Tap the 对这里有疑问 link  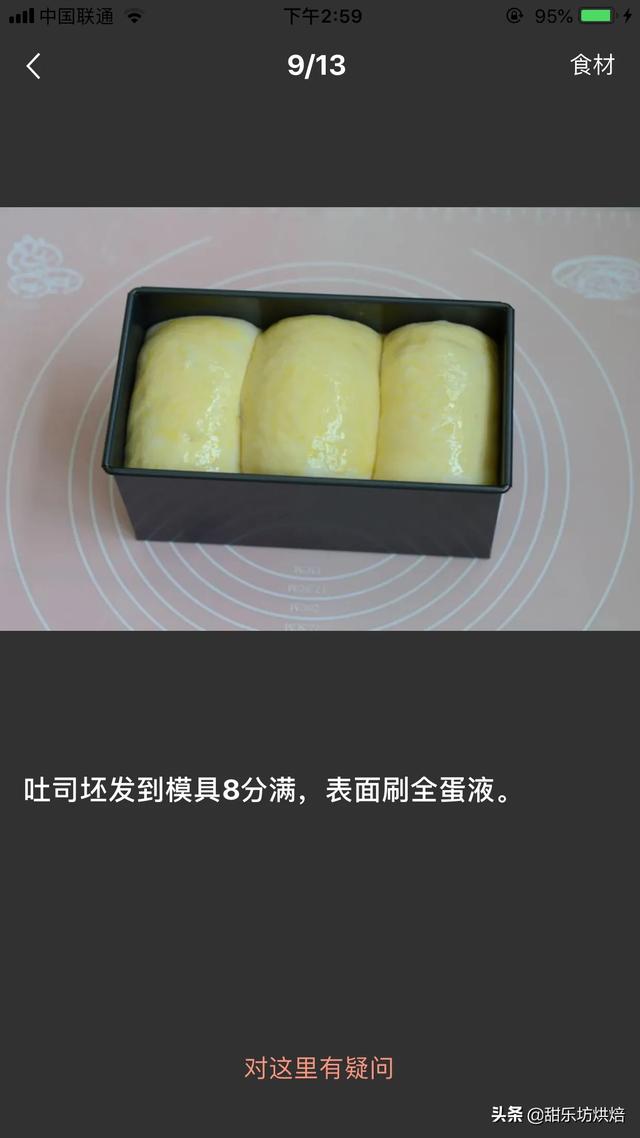tap(319, 1068)
